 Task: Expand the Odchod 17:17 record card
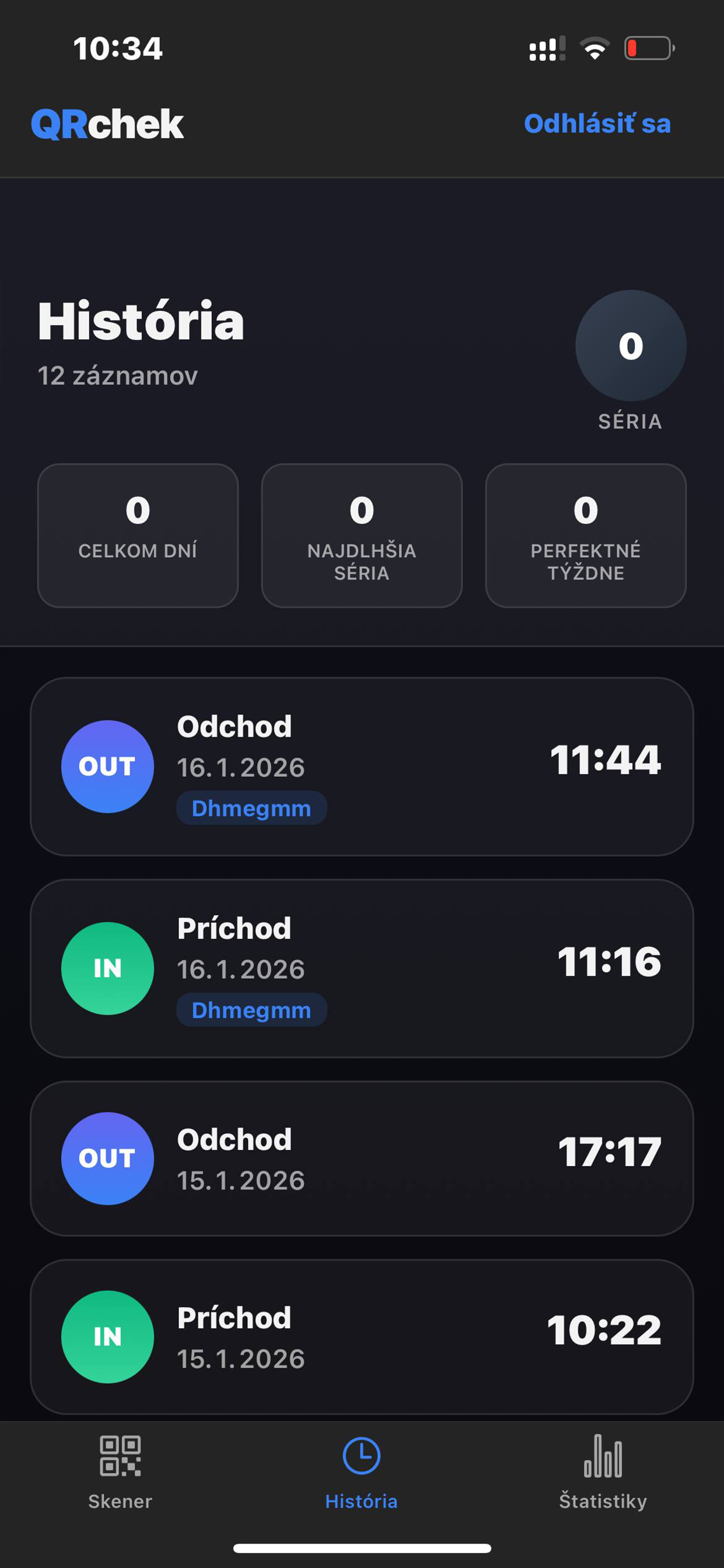[362, 1158]
